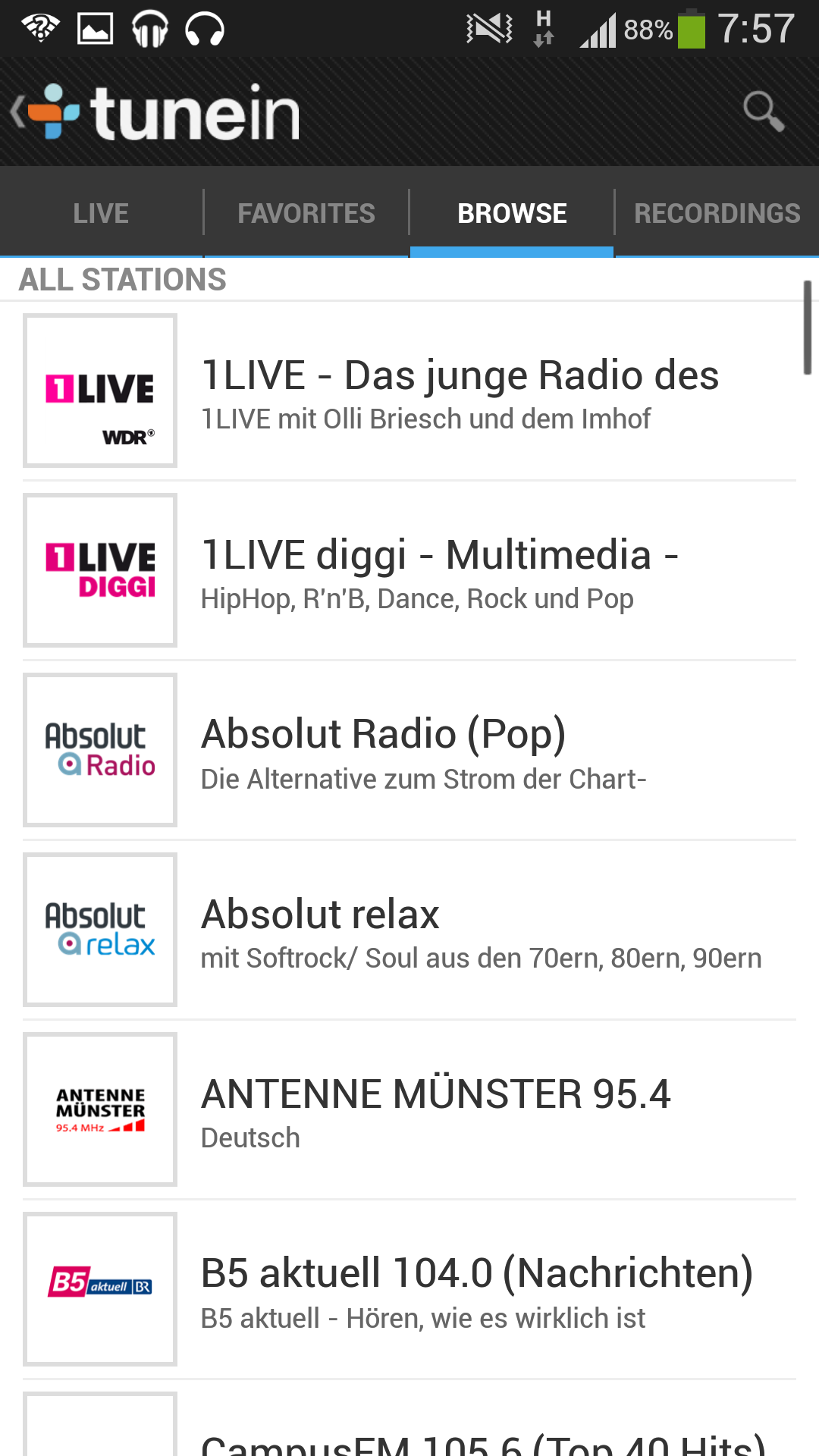The width and height of the screenshot is (819, 1456).
Task: Open the search magnifier icon
Action: [x=763, y=112]
